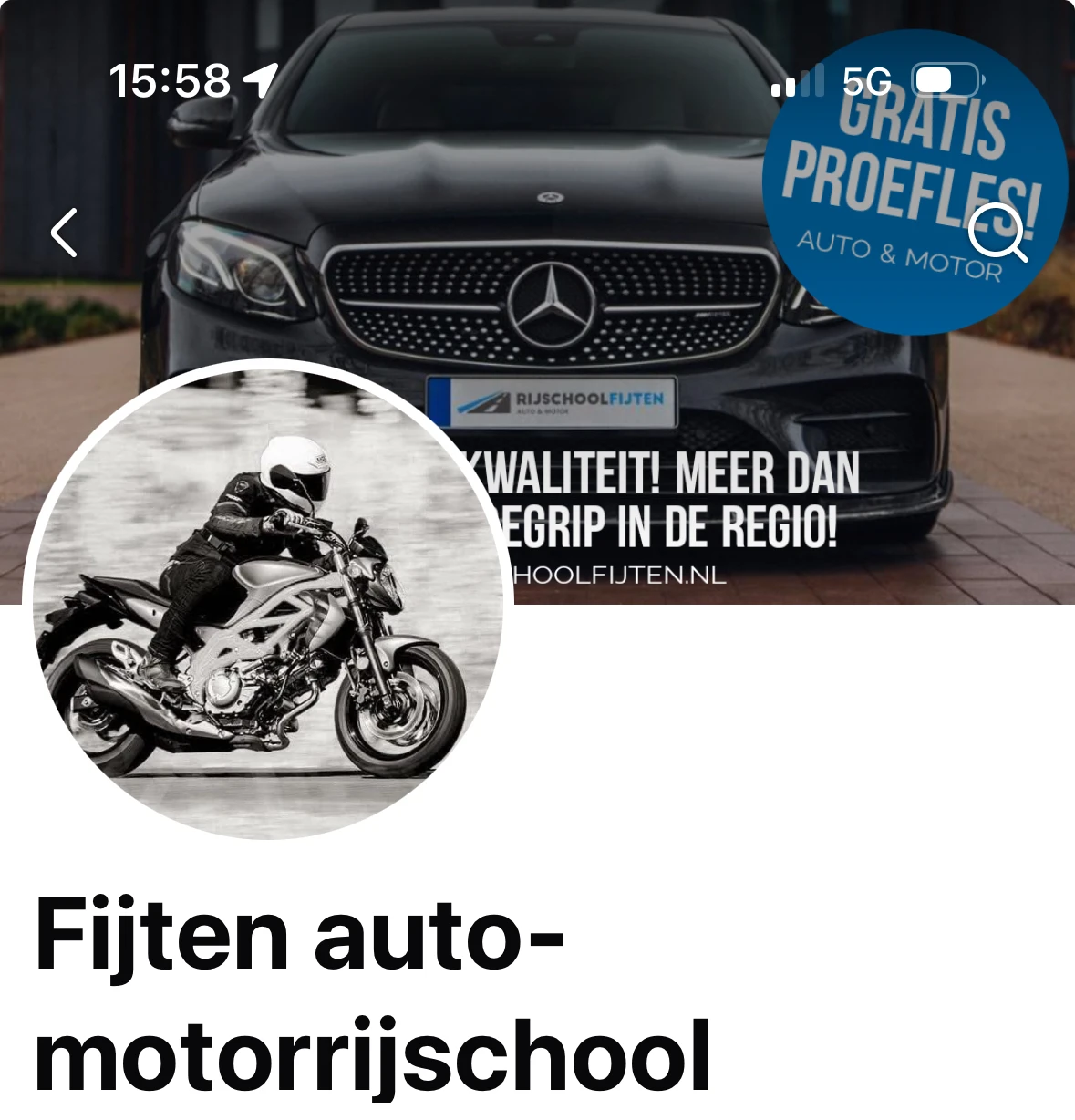The image size is (1075, 1120).
Task: Tap the back navigation chevron on the cover image
Action: 64,234
